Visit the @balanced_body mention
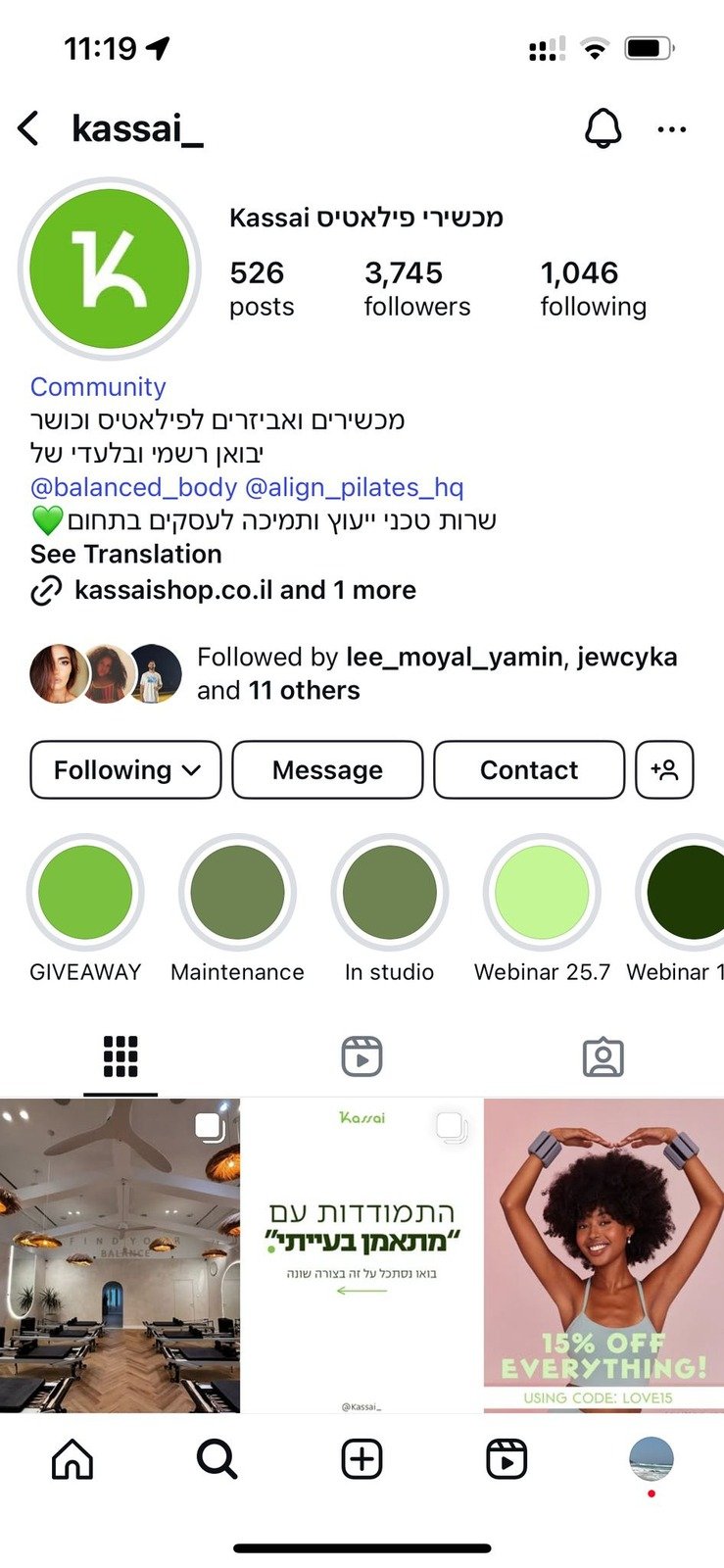724x1568 pixels. [x=133, y=487]
